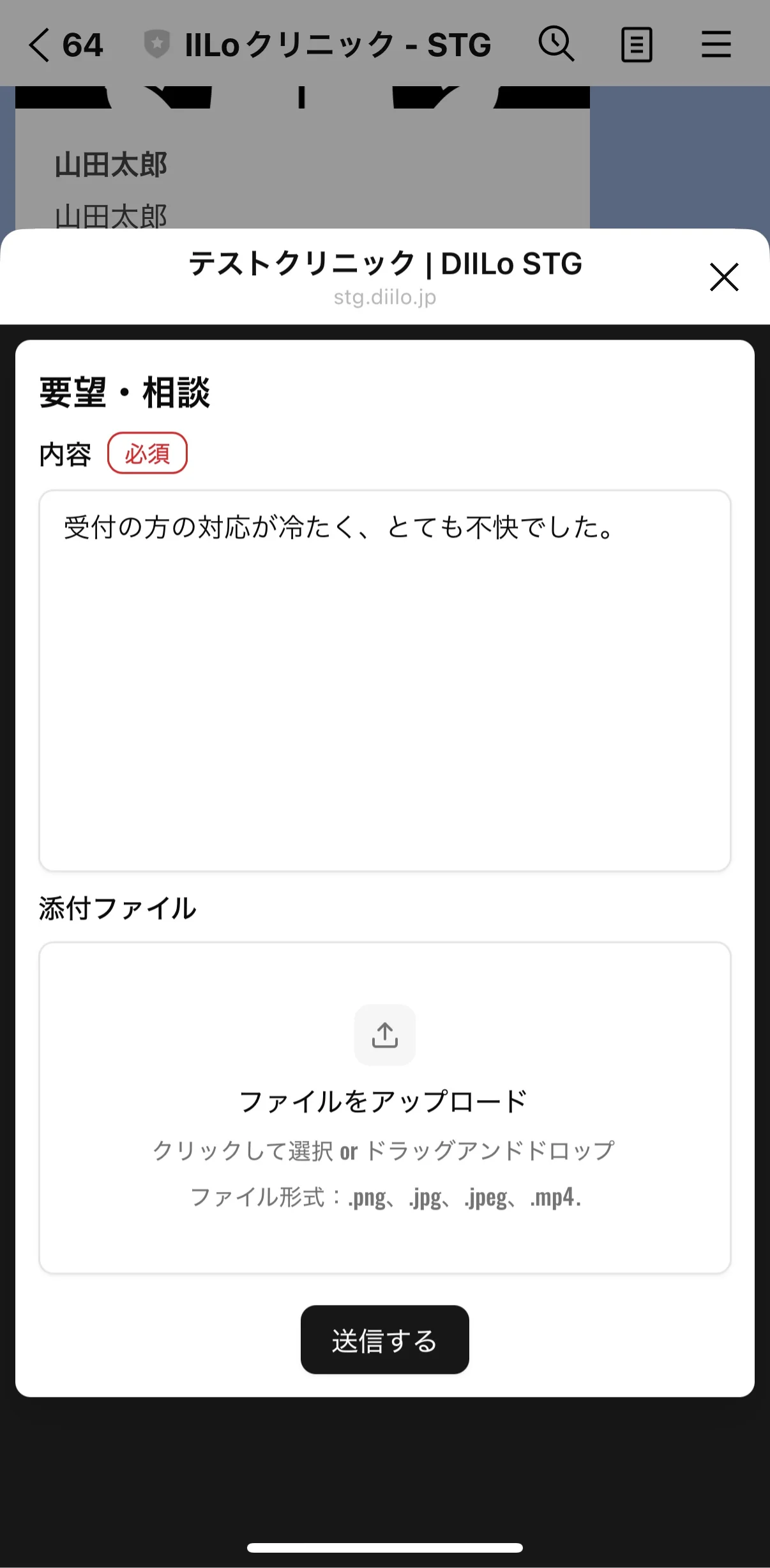Tap the テストクリニック | DIILo STG page title

(x=385, y=264)
